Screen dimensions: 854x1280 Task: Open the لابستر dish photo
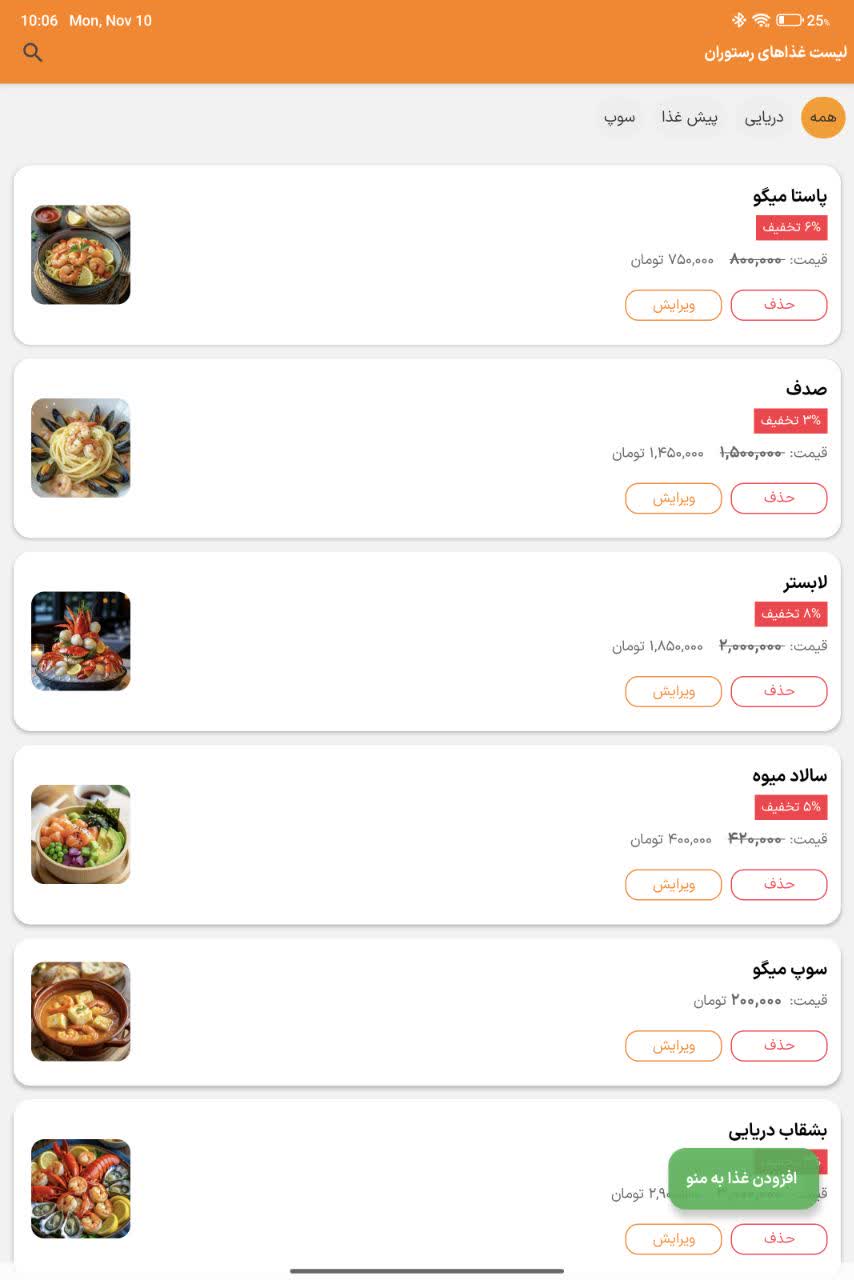click(x=80, y=641)
